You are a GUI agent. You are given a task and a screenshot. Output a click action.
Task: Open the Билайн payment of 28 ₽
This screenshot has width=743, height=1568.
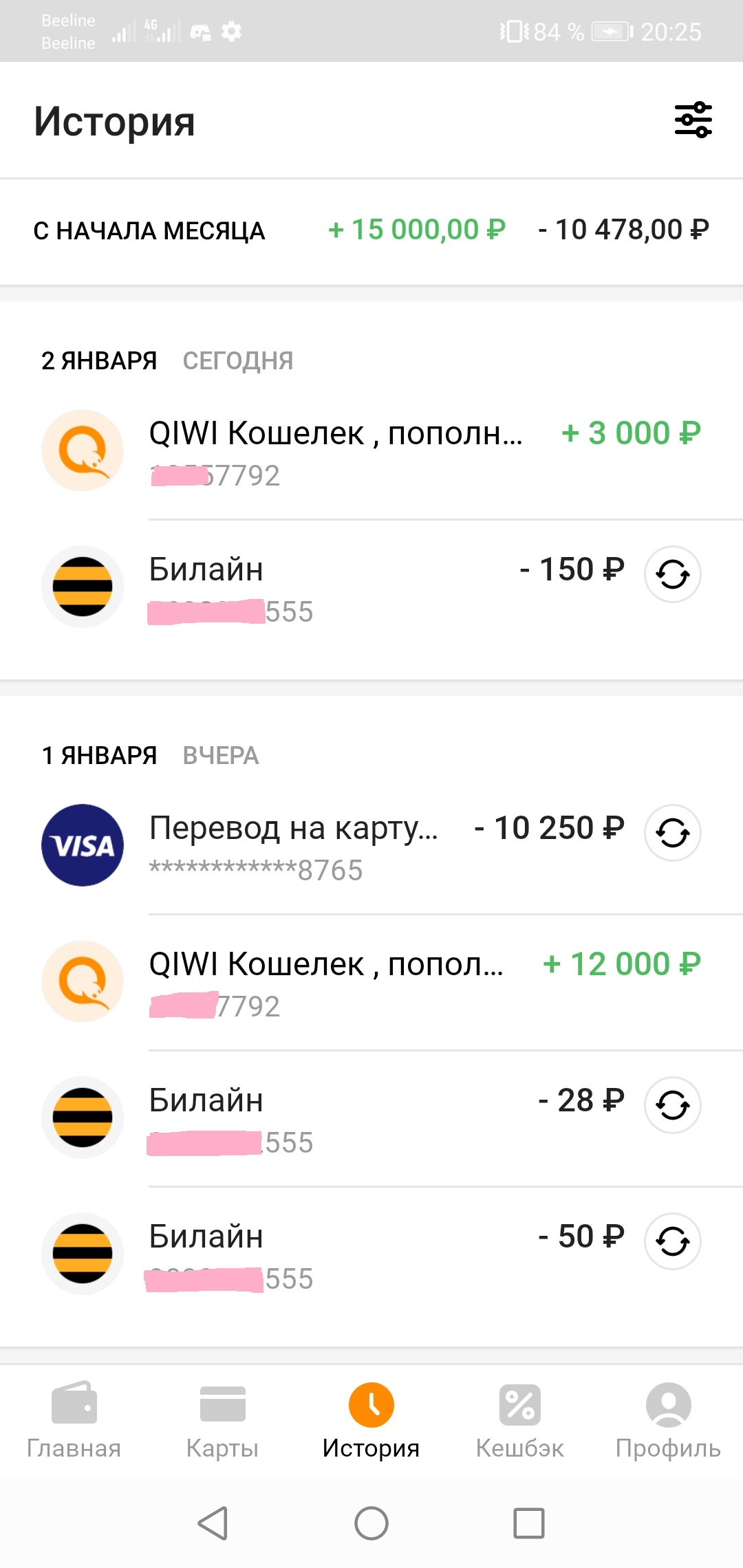(x=330, y=1118)
